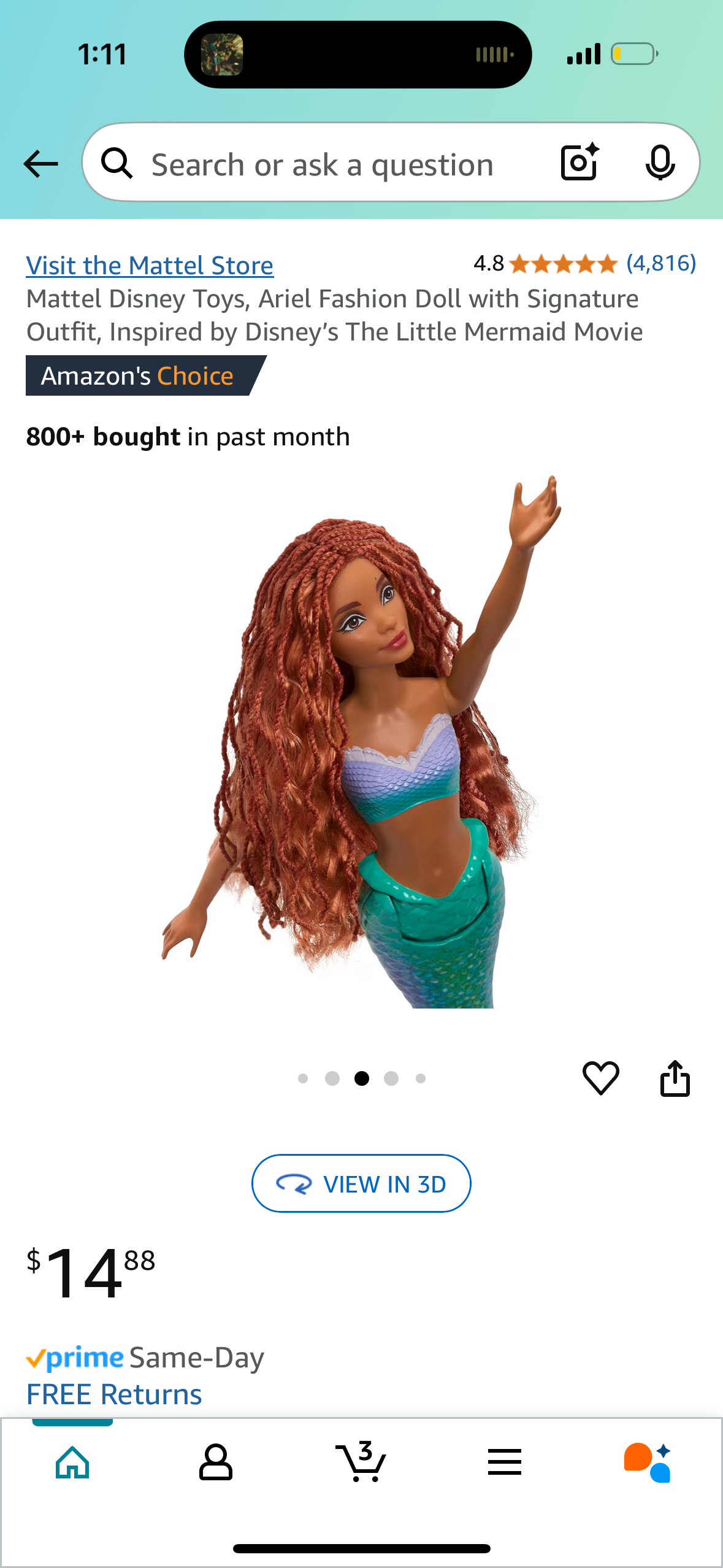
Task: Go back using the arrow
Action: tap(40, 164)
